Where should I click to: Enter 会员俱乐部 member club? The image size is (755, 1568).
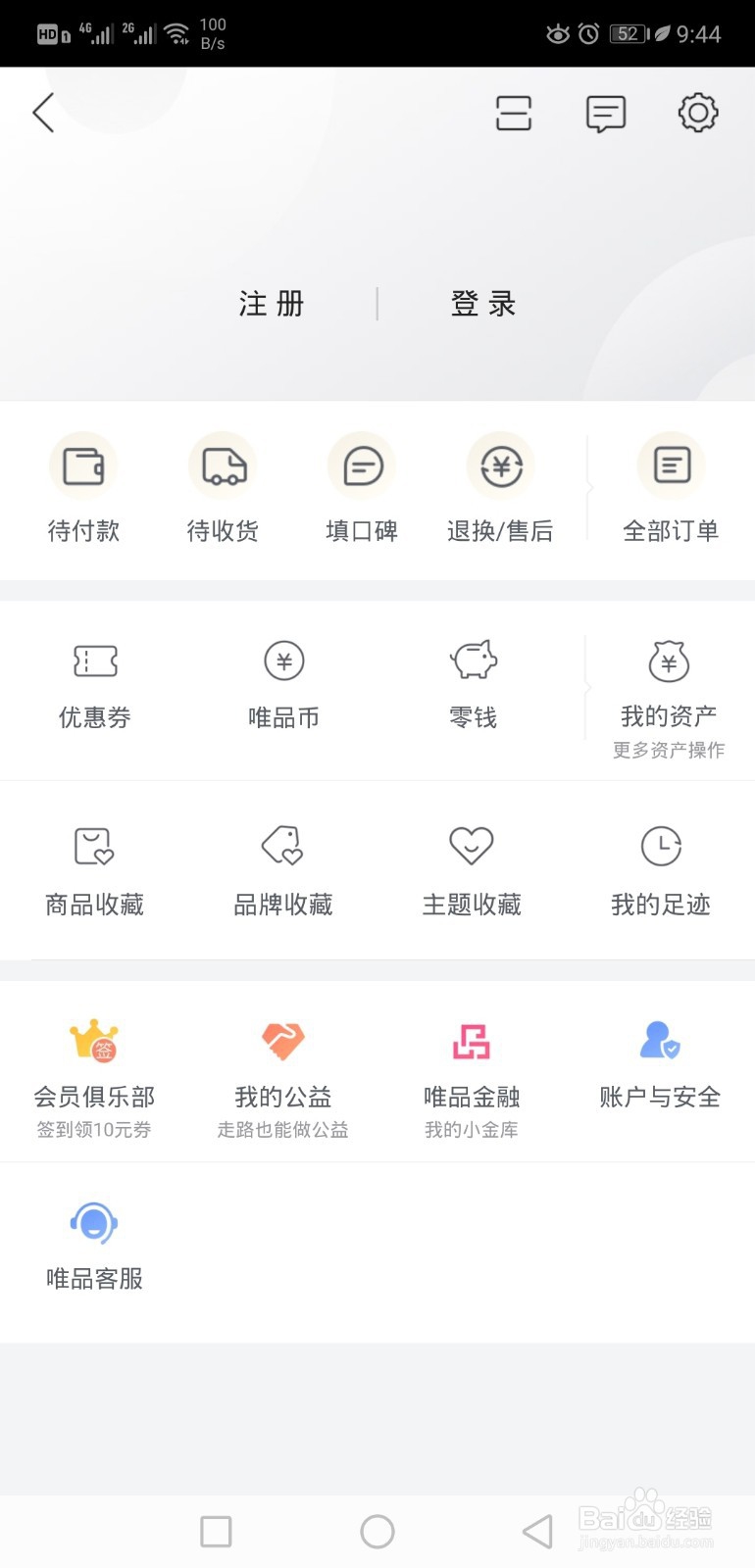pyautogui.click(x=94, y=1079)
